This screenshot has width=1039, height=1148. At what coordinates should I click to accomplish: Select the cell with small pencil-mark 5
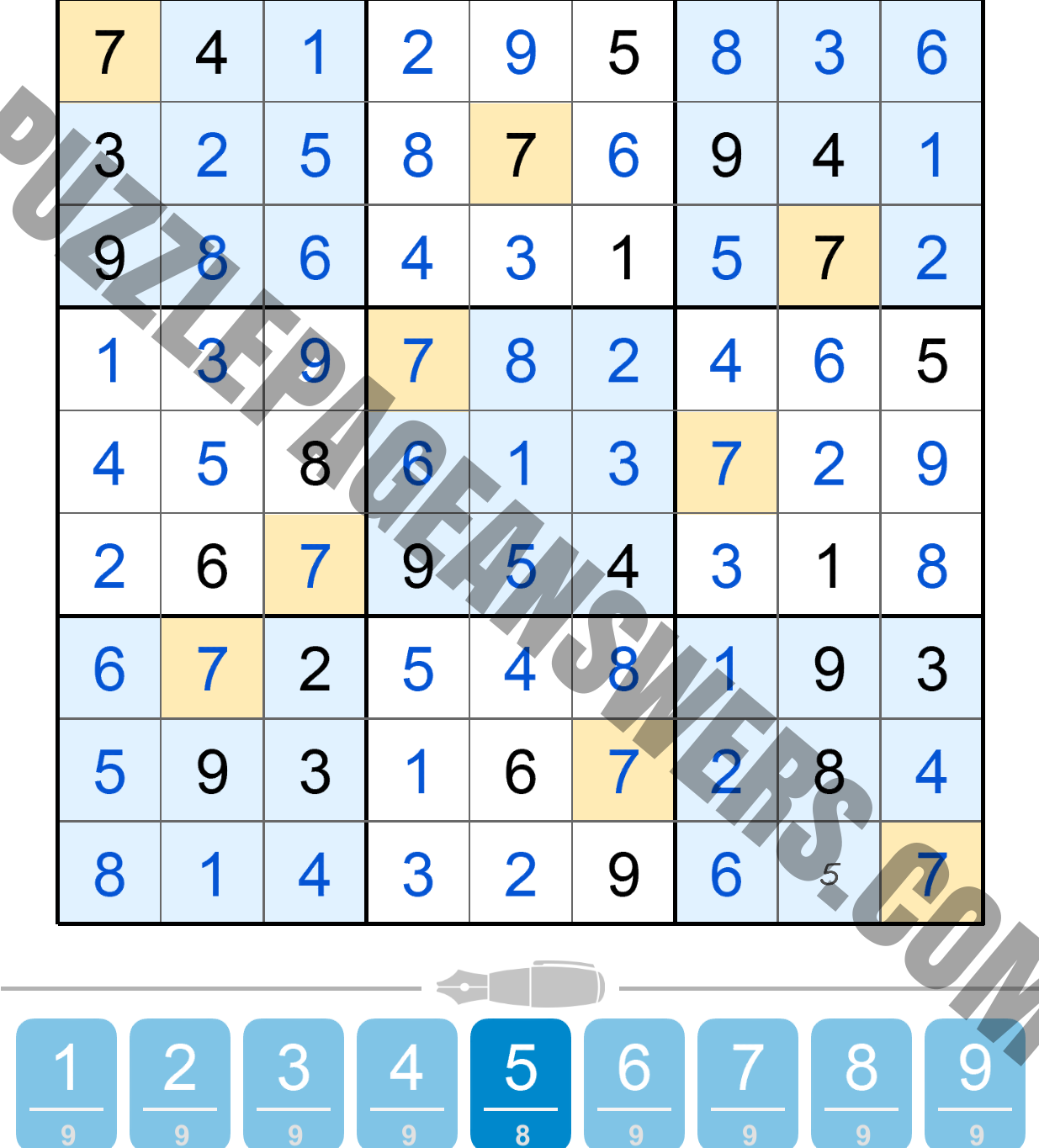(x=830, y=874)
